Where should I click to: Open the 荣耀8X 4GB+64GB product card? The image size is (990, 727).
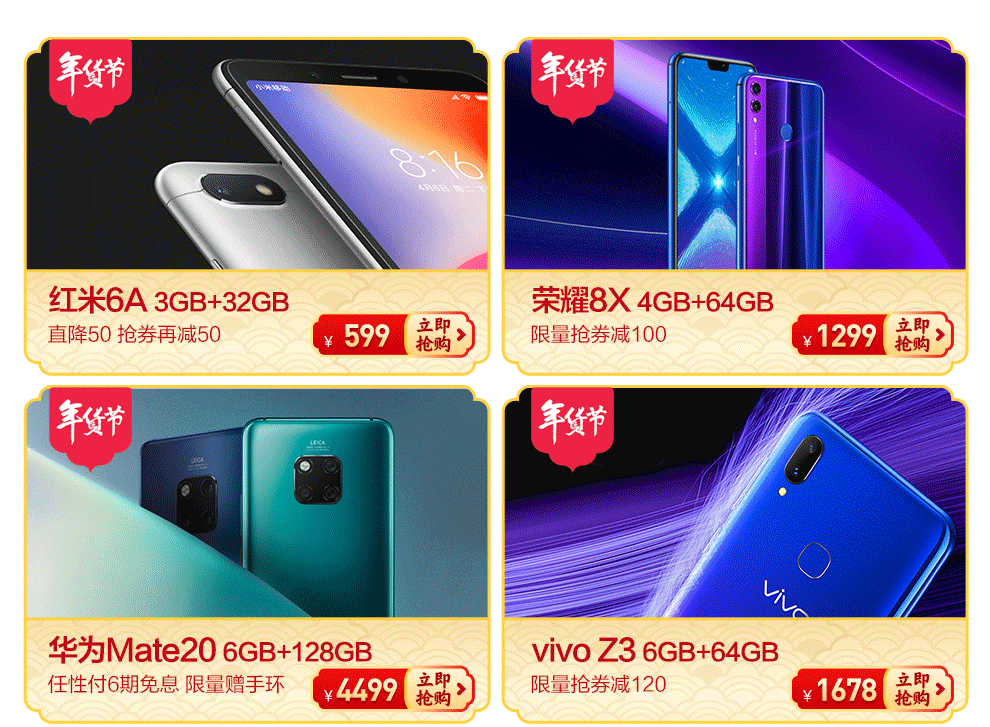point(735,160)
